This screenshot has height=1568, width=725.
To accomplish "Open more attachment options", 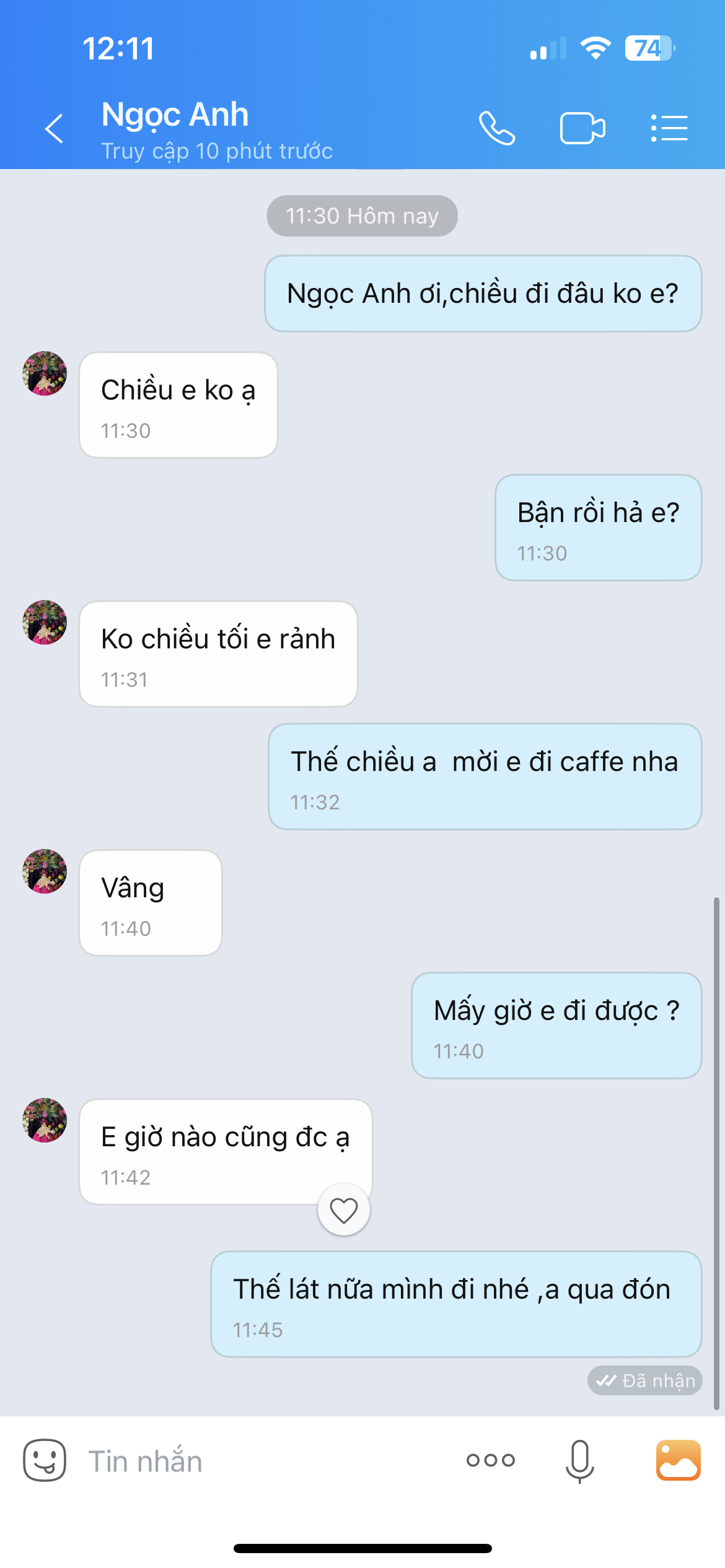I will point(491,1460).
